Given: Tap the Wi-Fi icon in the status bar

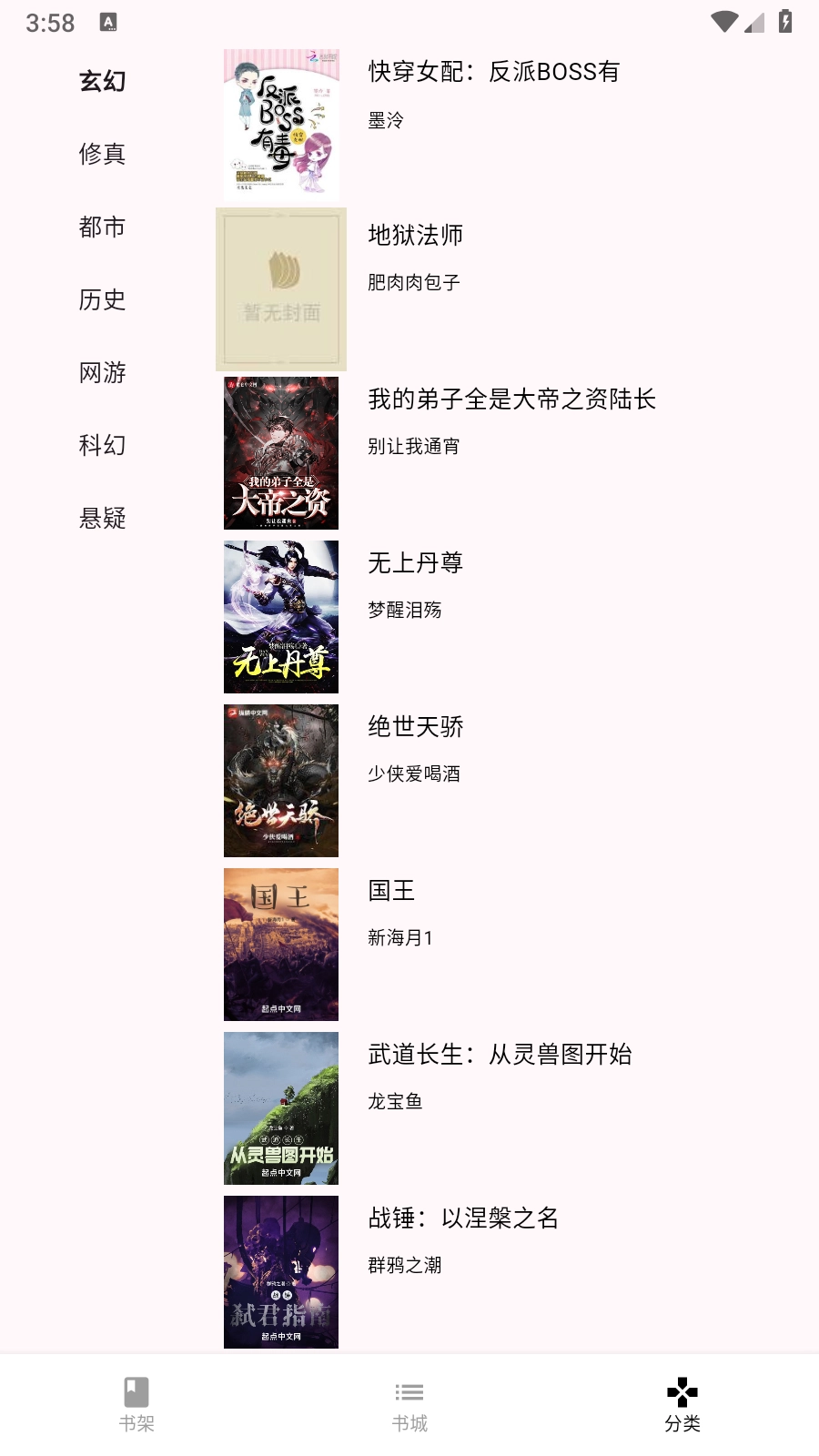Looking at the screenshot, I should 723,22.
